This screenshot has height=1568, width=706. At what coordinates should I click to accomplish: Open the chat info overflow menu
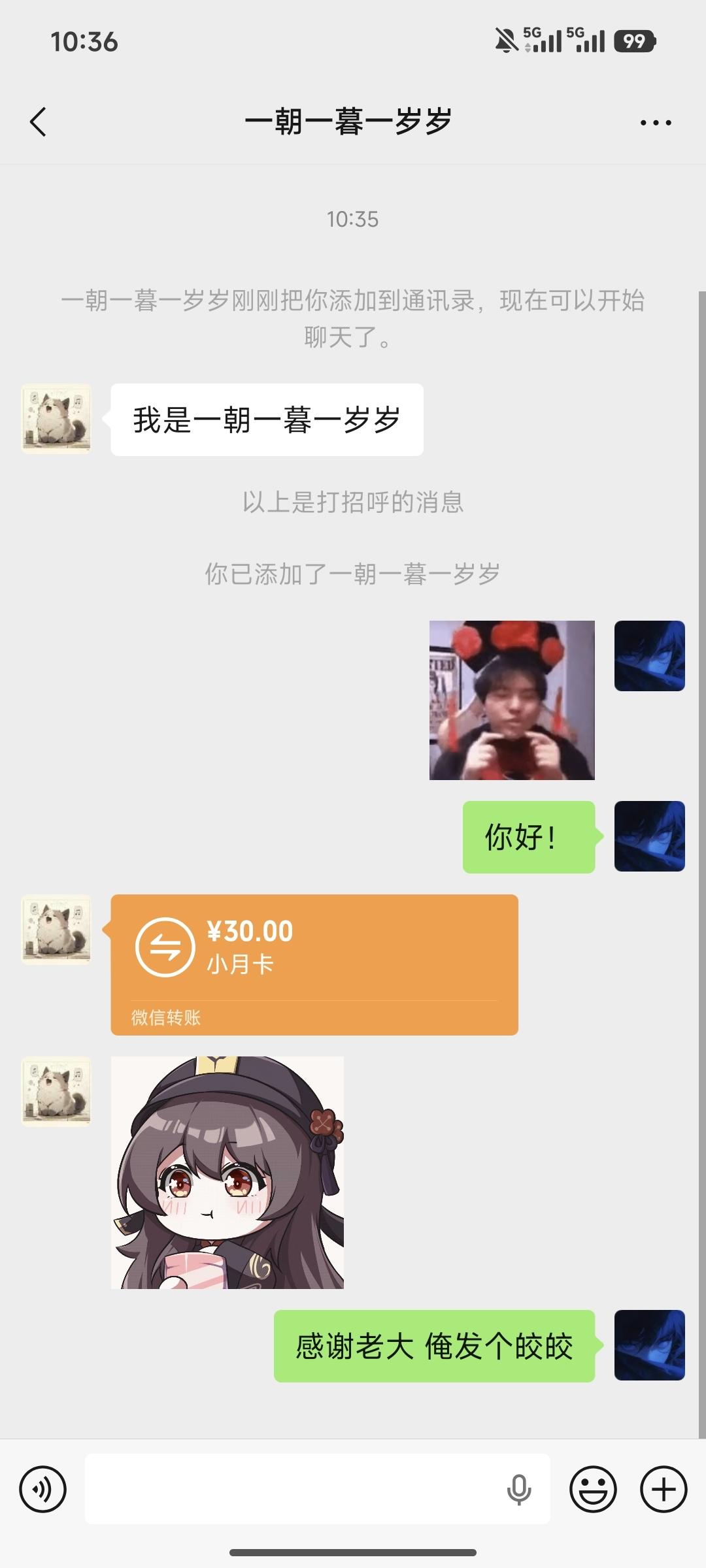(x=655, y=123)
